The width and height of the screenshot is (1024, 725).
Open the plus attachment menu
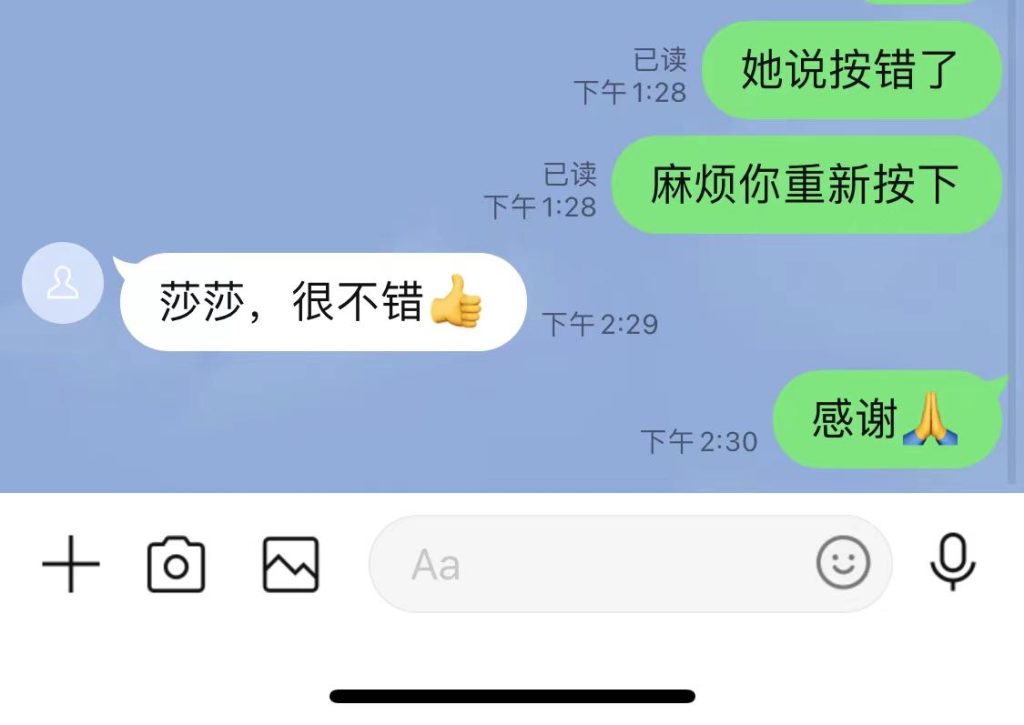click(x=71, y=565)
